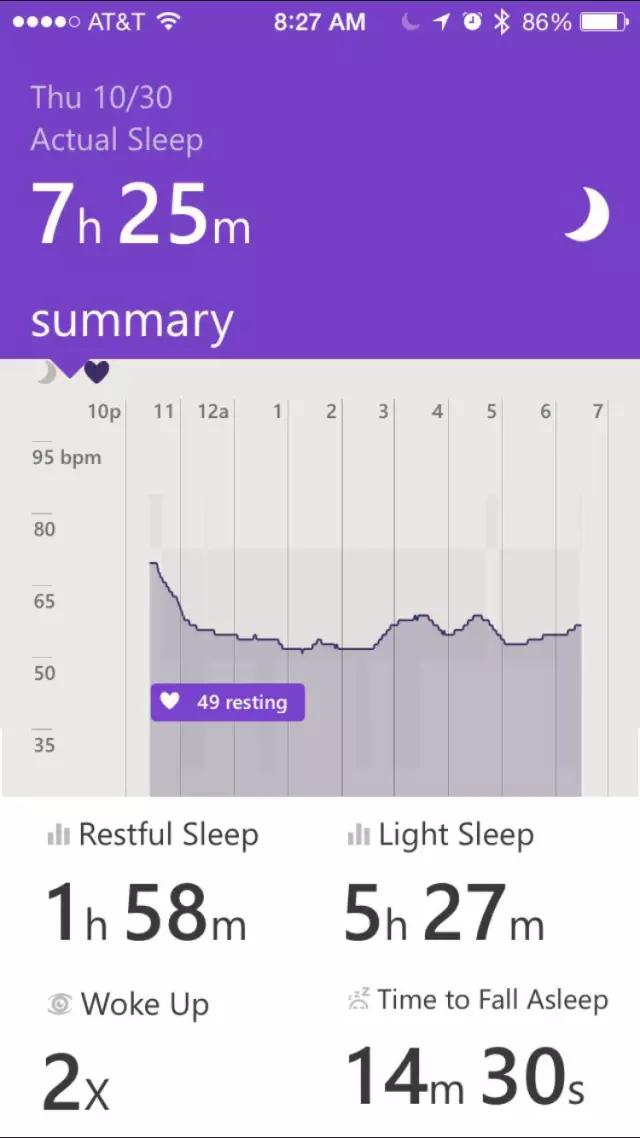Viewport: 640px width, 1138px height.
Task: Select the heart rate chart tab
Action: coord(96,373)
